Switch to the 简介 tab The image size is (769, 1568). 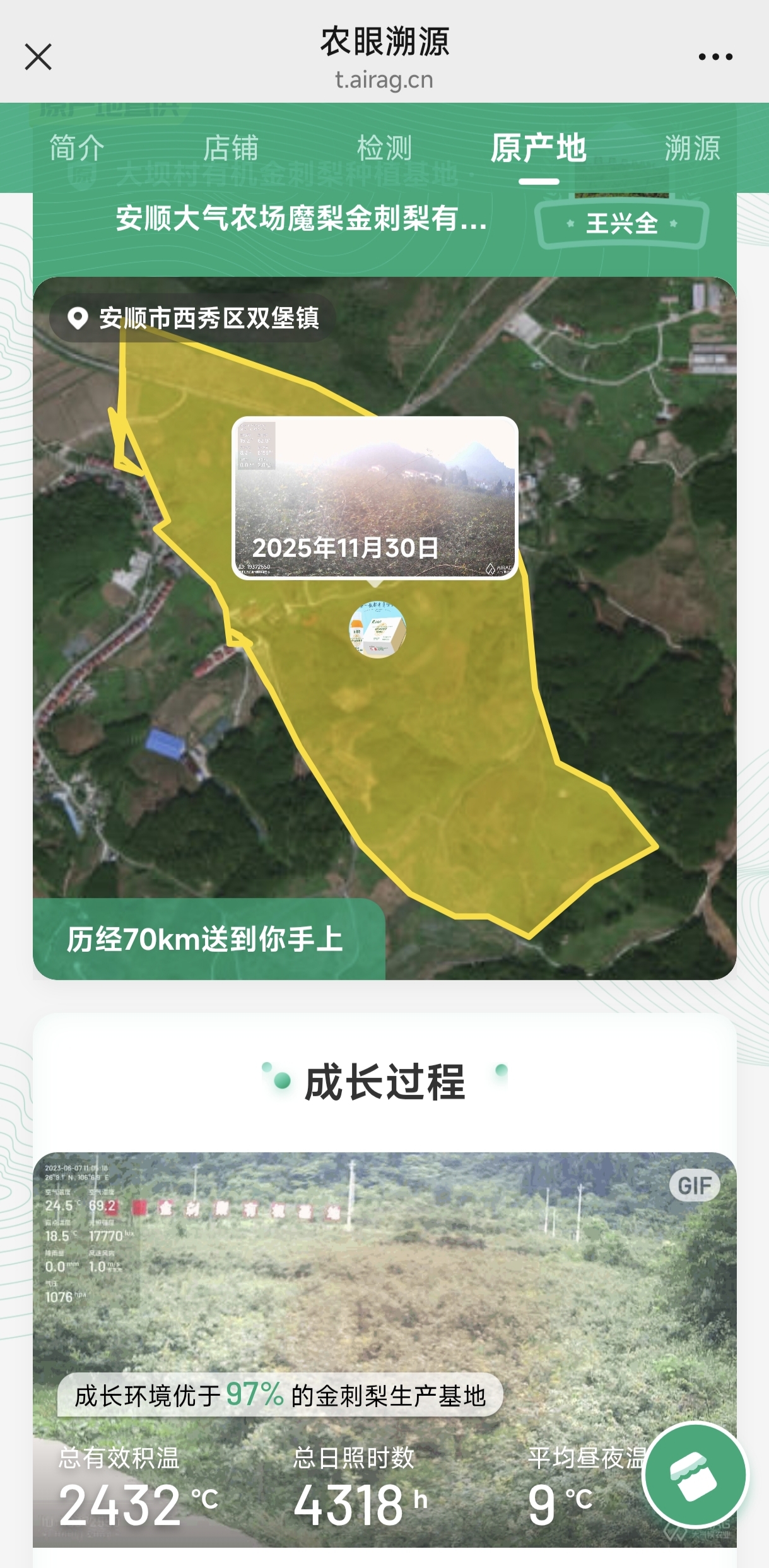click(x=77, y=149)
